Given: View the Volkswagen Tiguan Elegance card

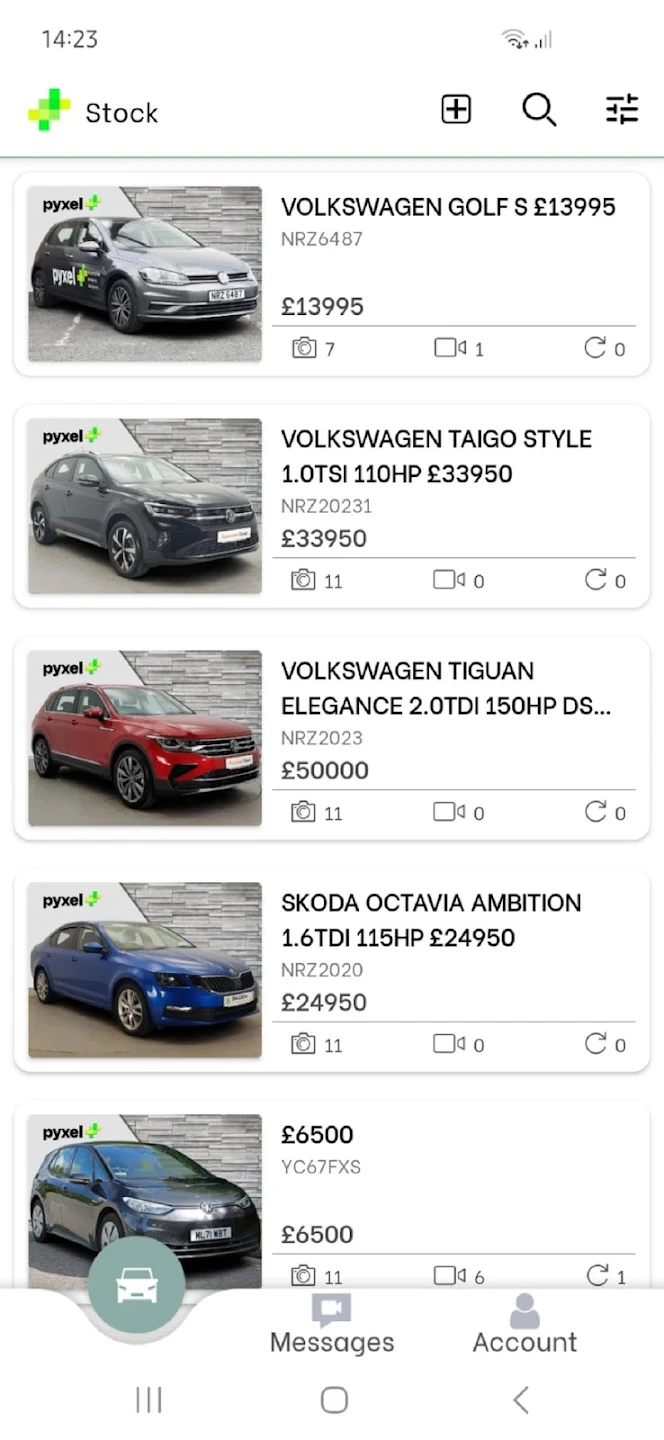Looking at the screenshot, I should [x=446, y=688].
